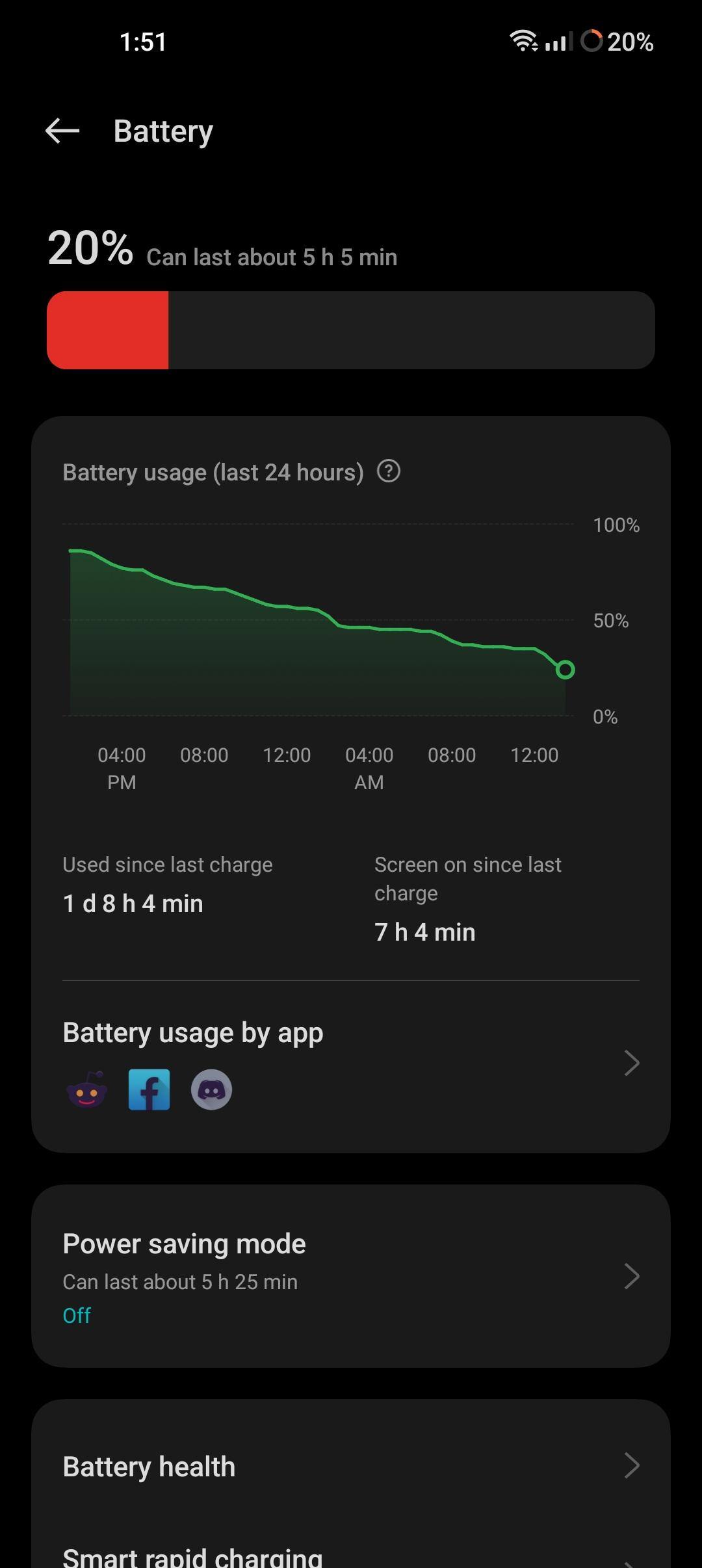Viewport: 702px width, 1568px height.
Task: Go back from Battery settings
Action: coord(62,131)
